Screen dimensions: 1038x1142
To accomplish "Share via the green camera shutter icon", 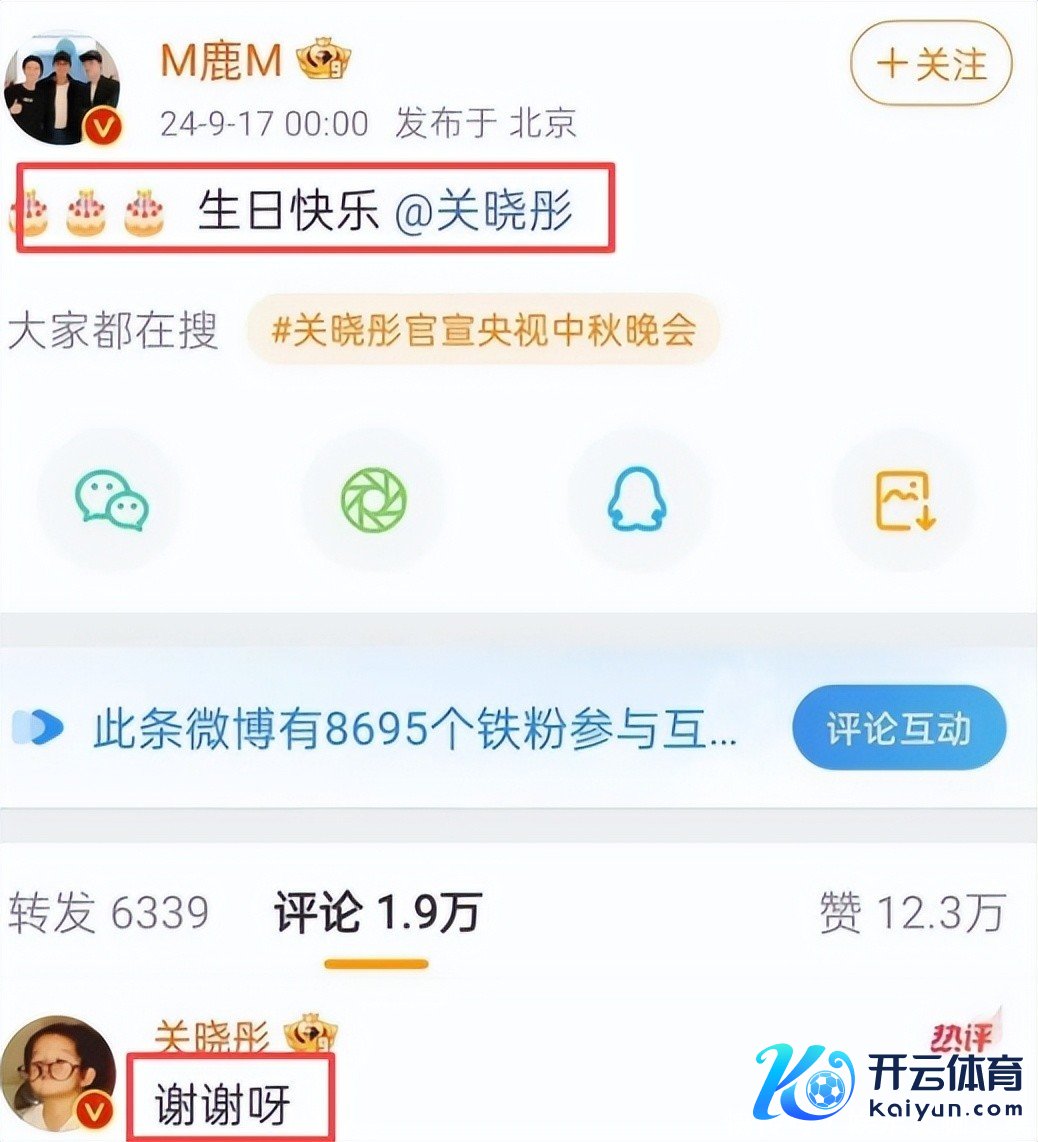I will (x=374, y=500).
